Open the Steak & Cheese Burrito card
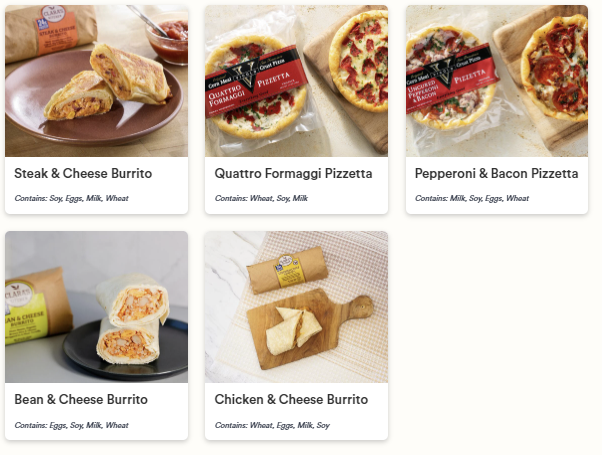Screen dimensions: 602x455 tap(96, 108)
